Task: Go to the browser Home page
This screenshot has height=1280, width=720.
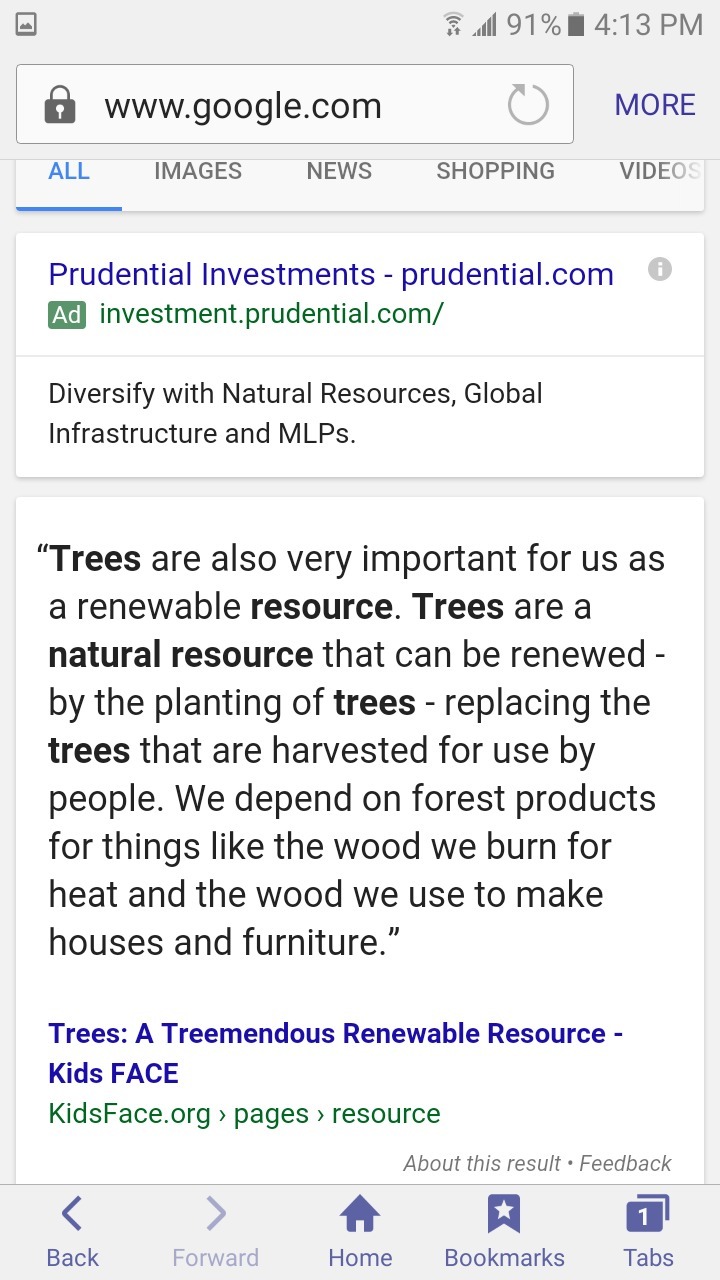Action: coord(360,1233)
